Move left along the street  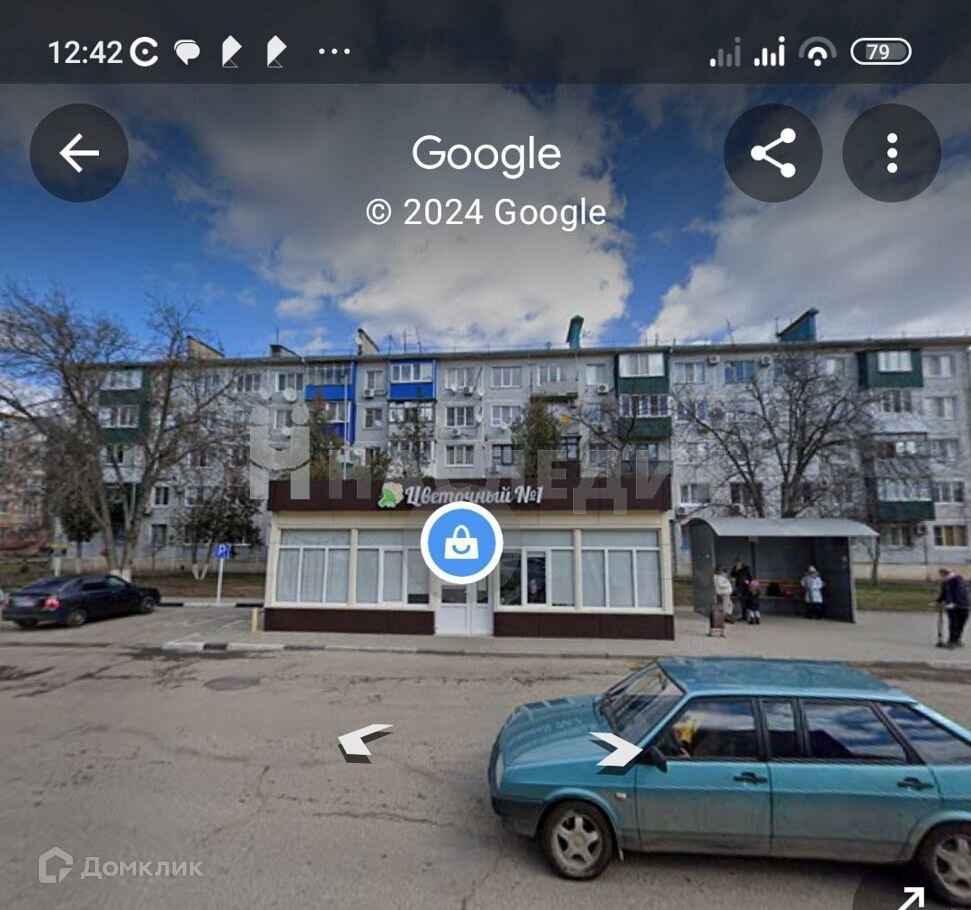[364, 741]
